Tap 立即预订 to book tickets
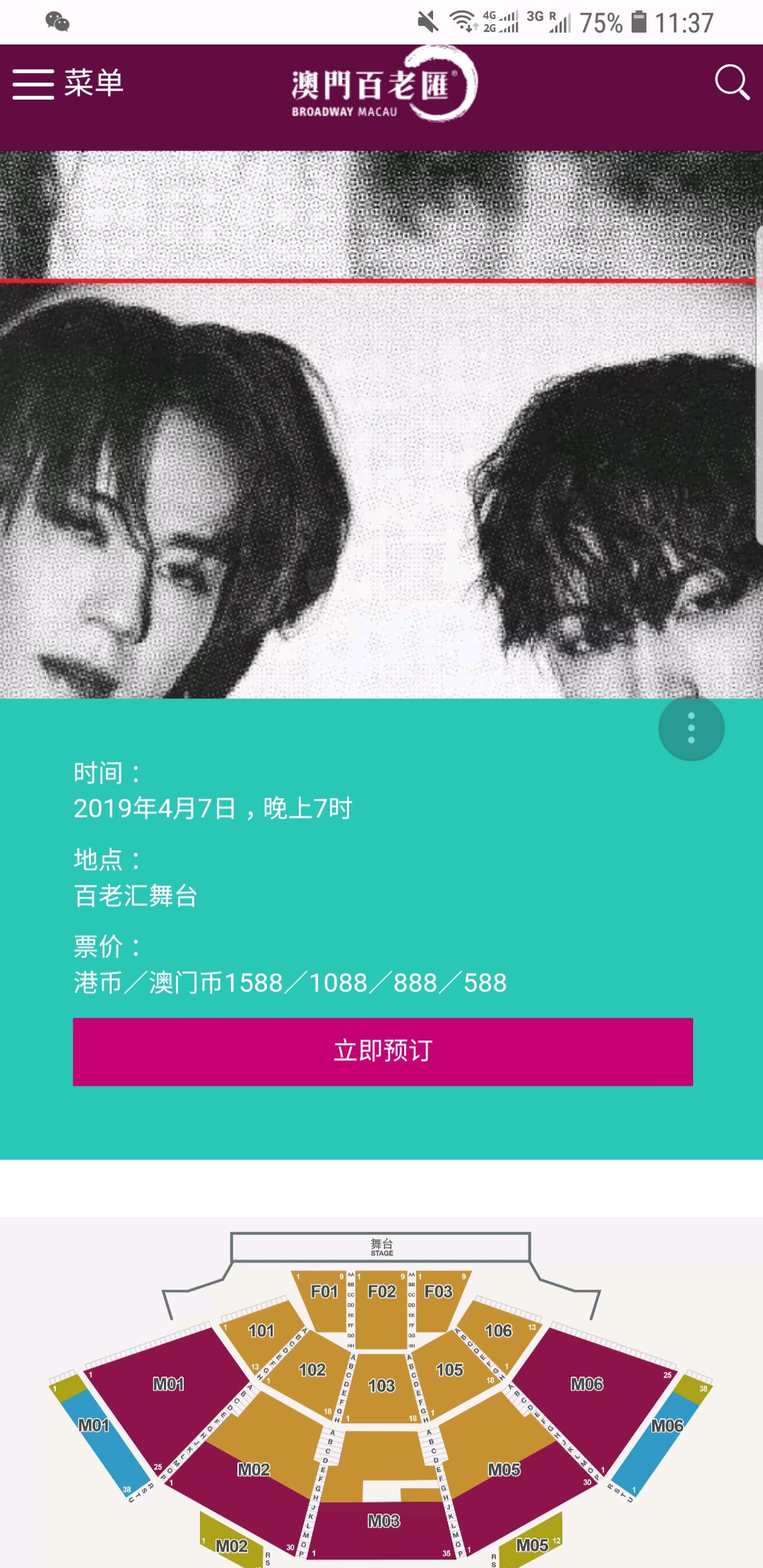This screenshot has height=1568, width=763. 382,1051
